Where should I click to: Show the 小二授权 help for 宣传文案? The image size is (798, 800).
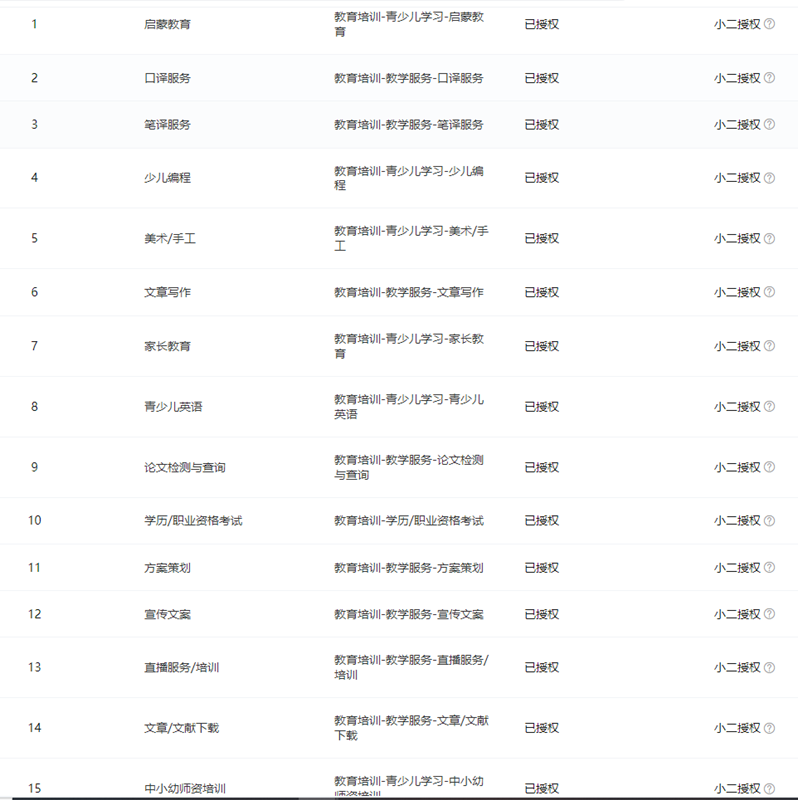click(769, 614)
